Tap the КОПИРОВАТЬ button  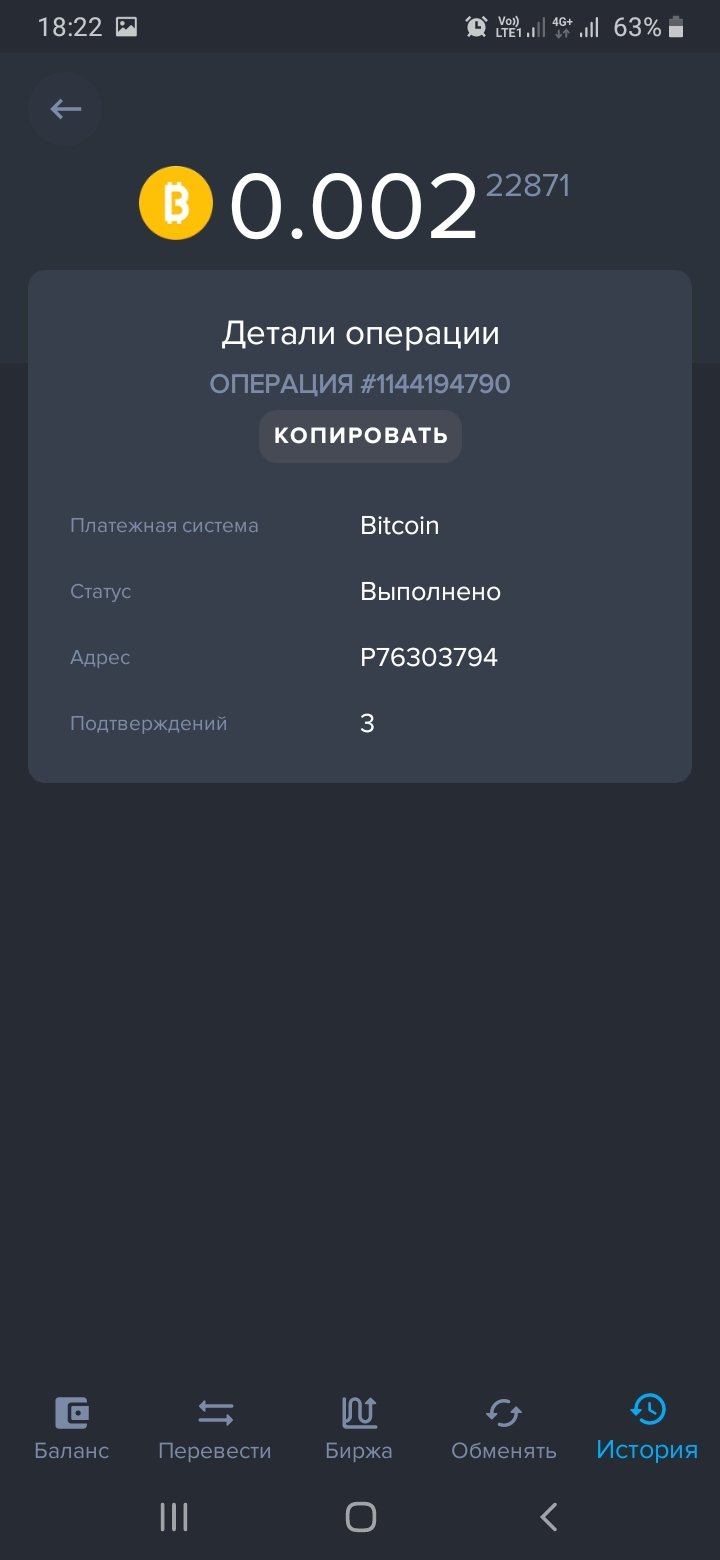point(360,436)
